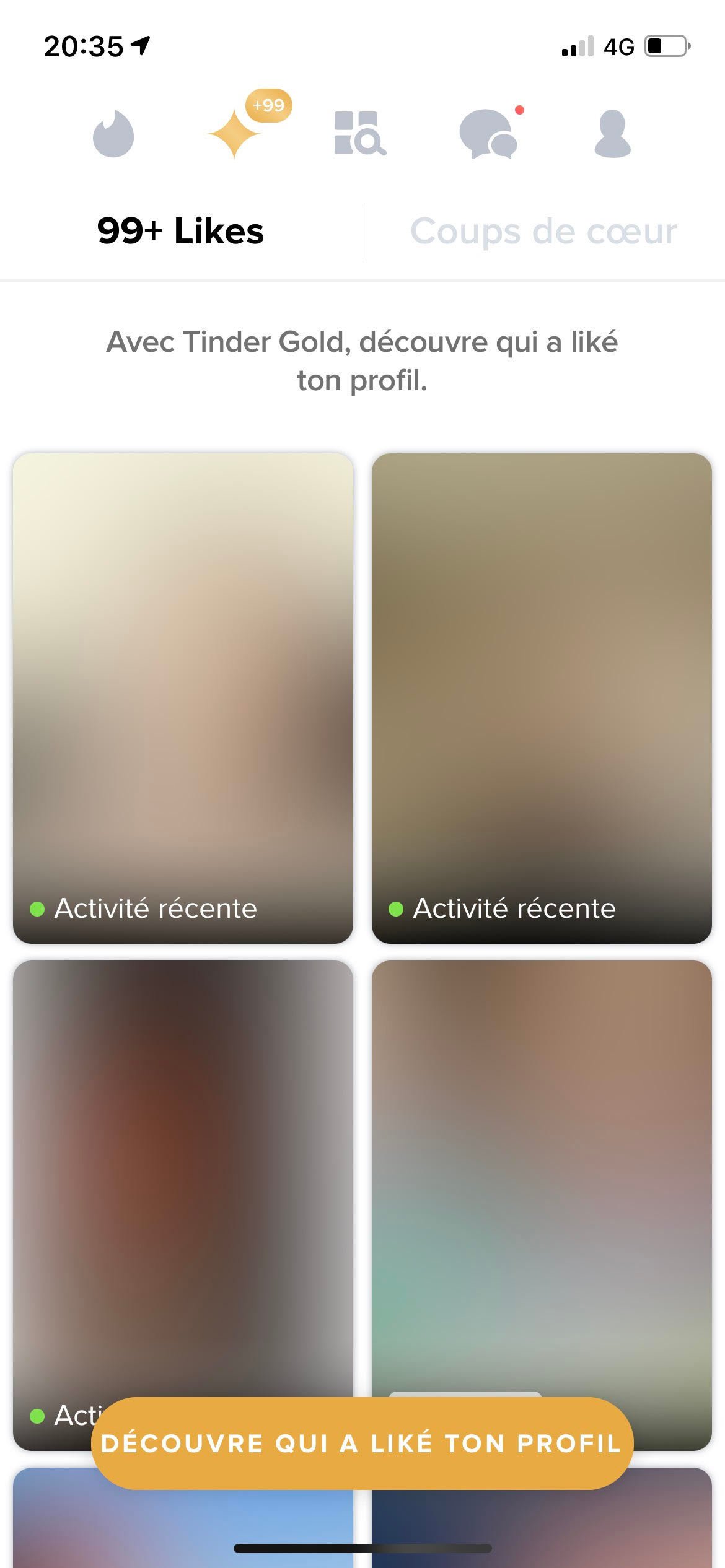This screenshot has height=1568, width=725.
Task: Tap Découvre qui a liké ton profil
Action: (362, 1443)
